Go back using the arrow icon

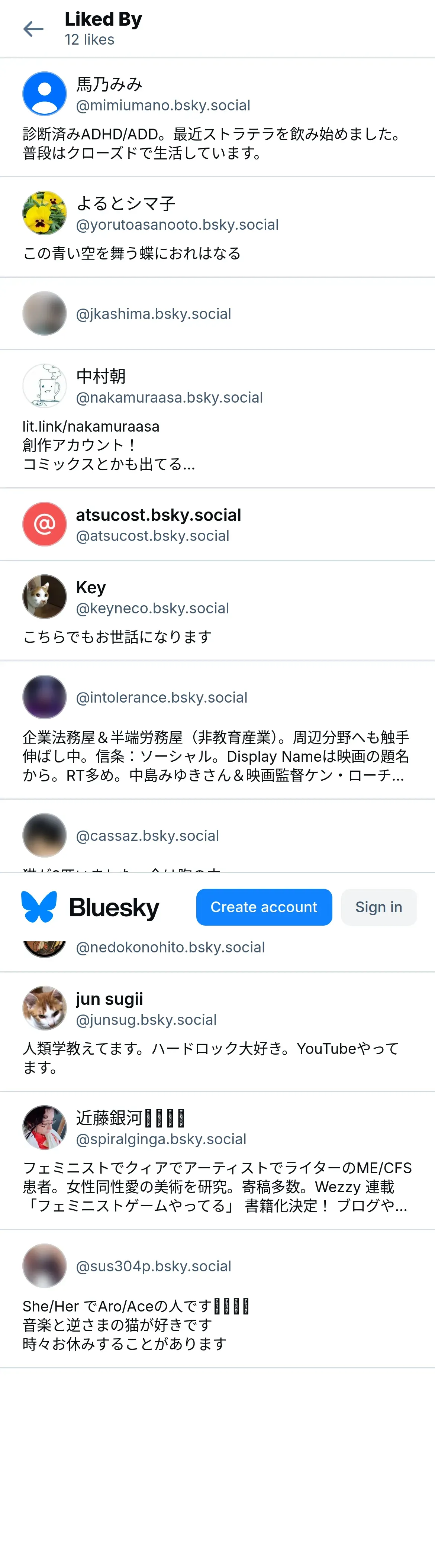pos(33,29)
